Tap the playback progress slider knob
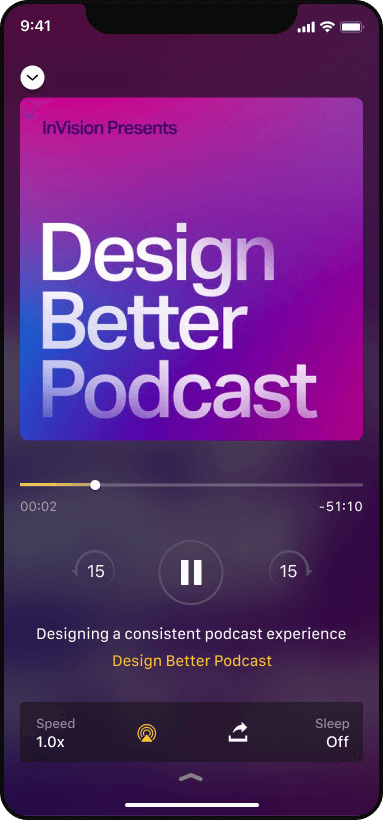Image resolution: width=383 pixels, height=820 pixels. point(95,485)
